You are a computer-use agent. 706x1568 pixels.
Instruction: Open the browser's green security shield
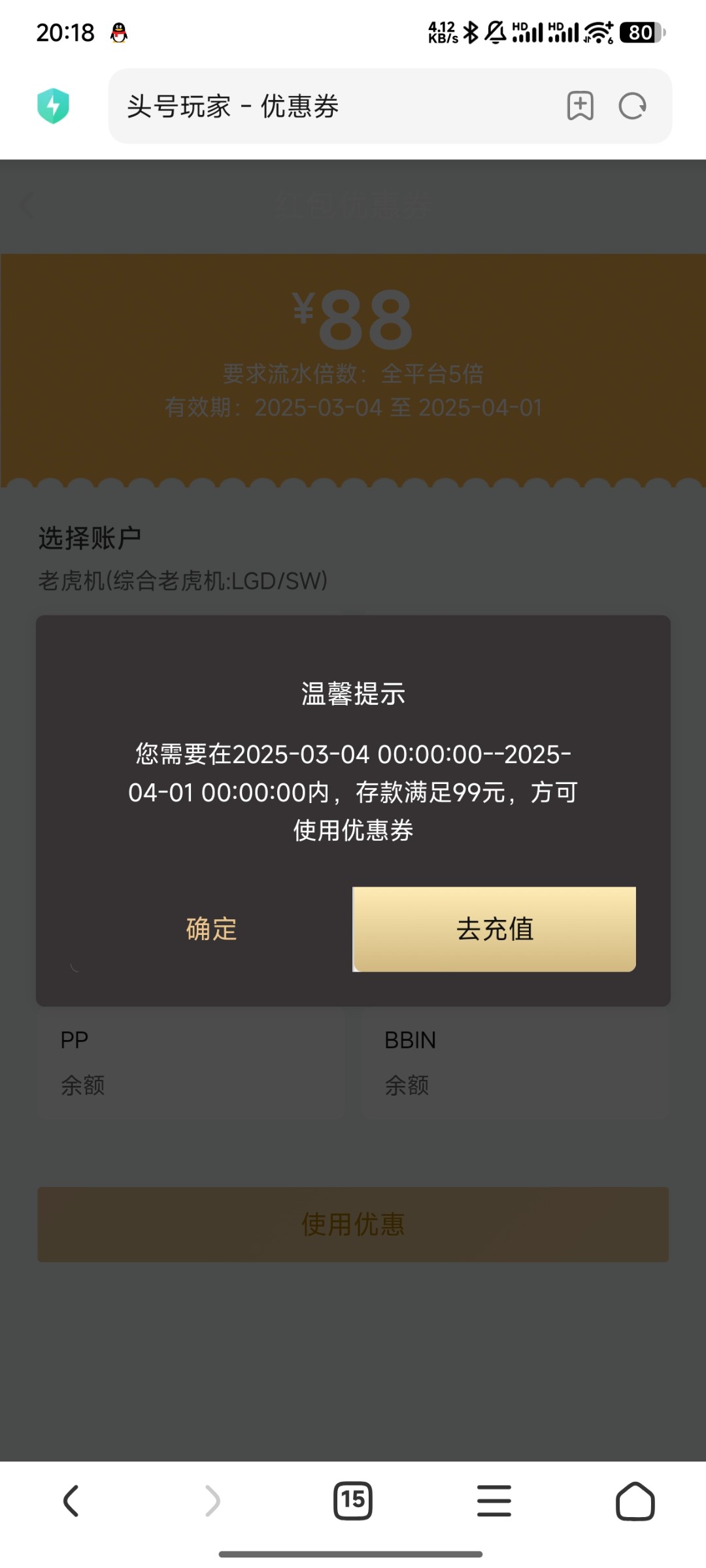coord(54,106)
